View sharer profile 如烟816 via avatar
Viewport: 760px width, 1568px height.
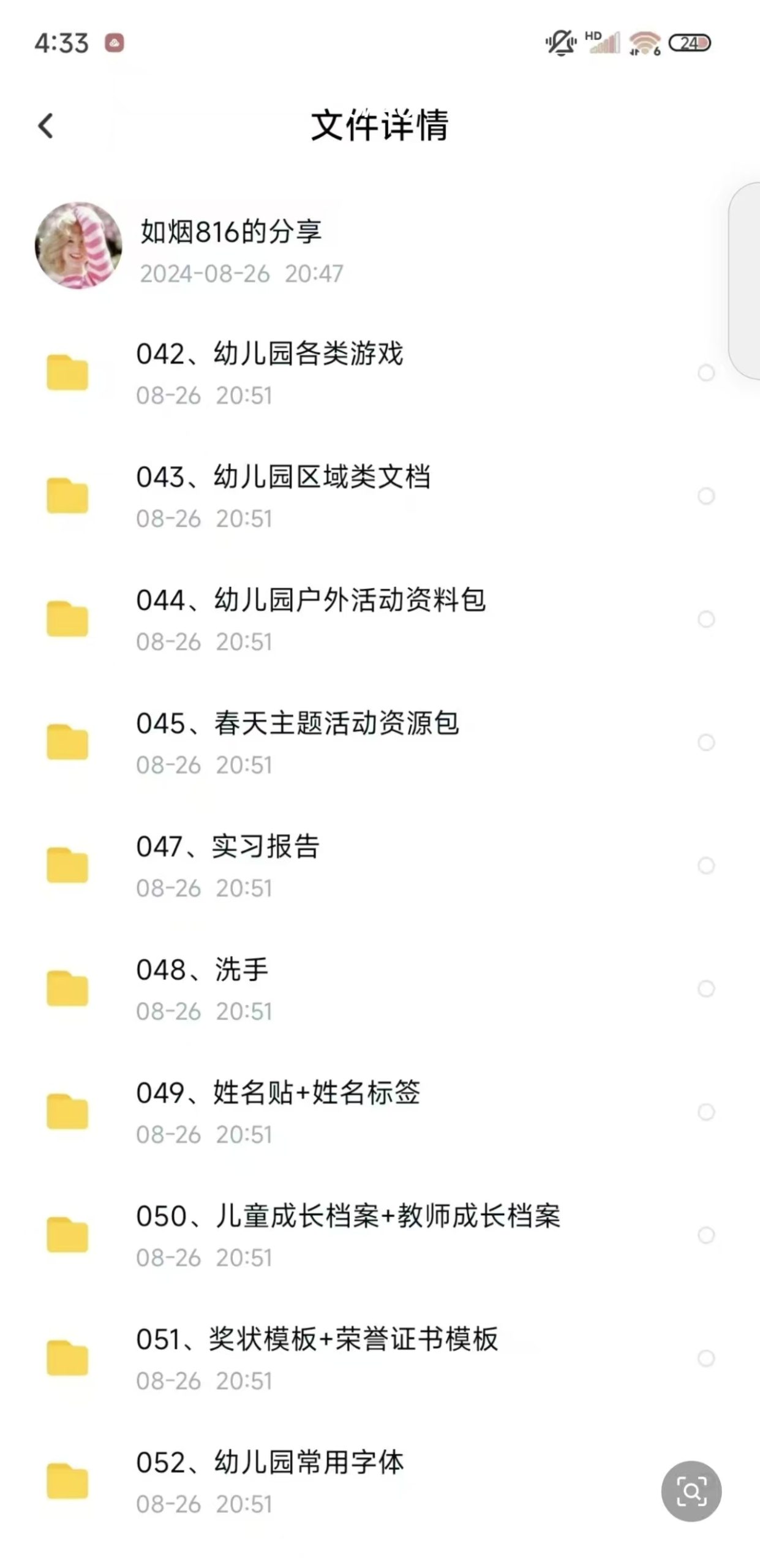pos(78,246)
